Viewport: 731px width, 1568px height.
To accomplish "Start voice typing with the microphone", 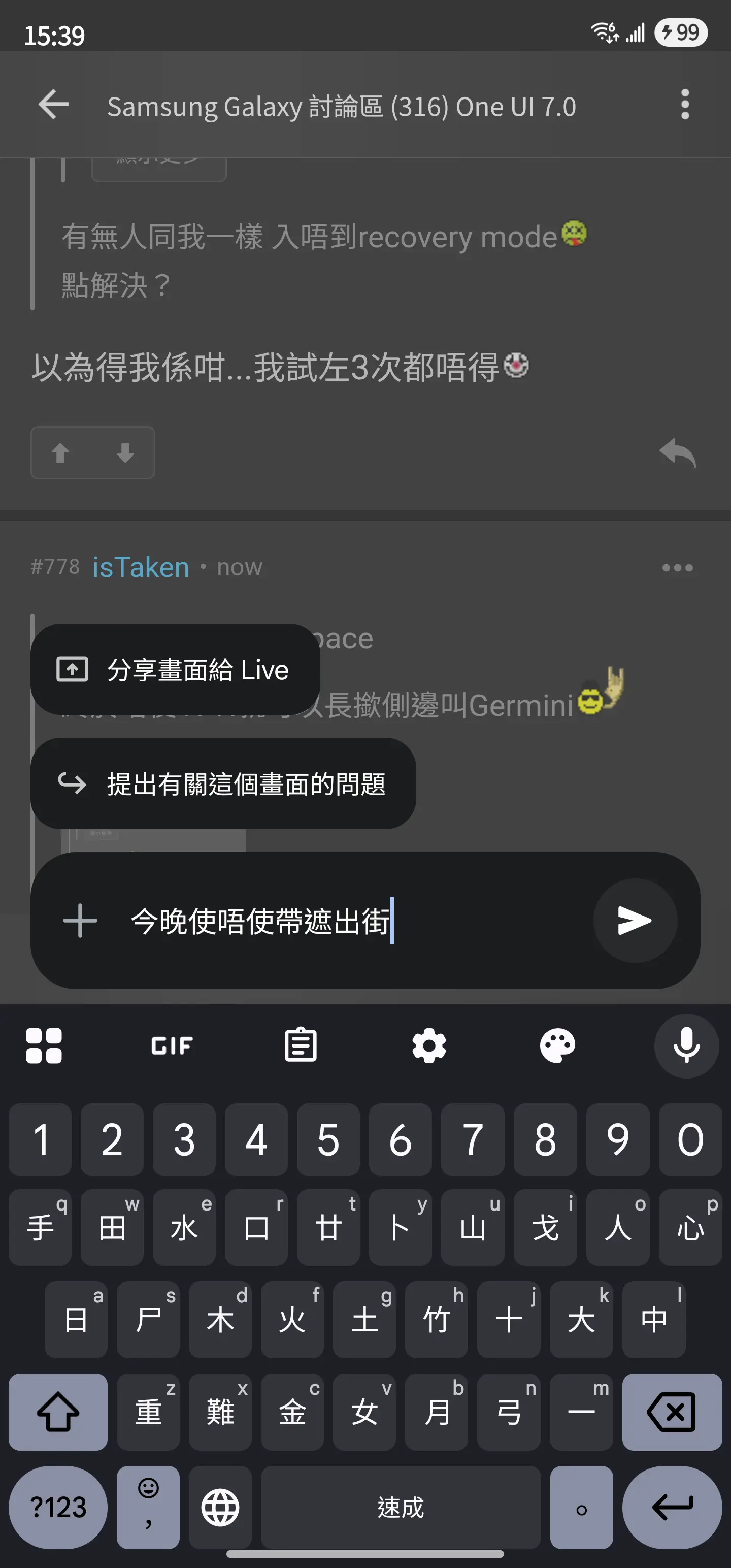I will click(x=686, y=1046).
